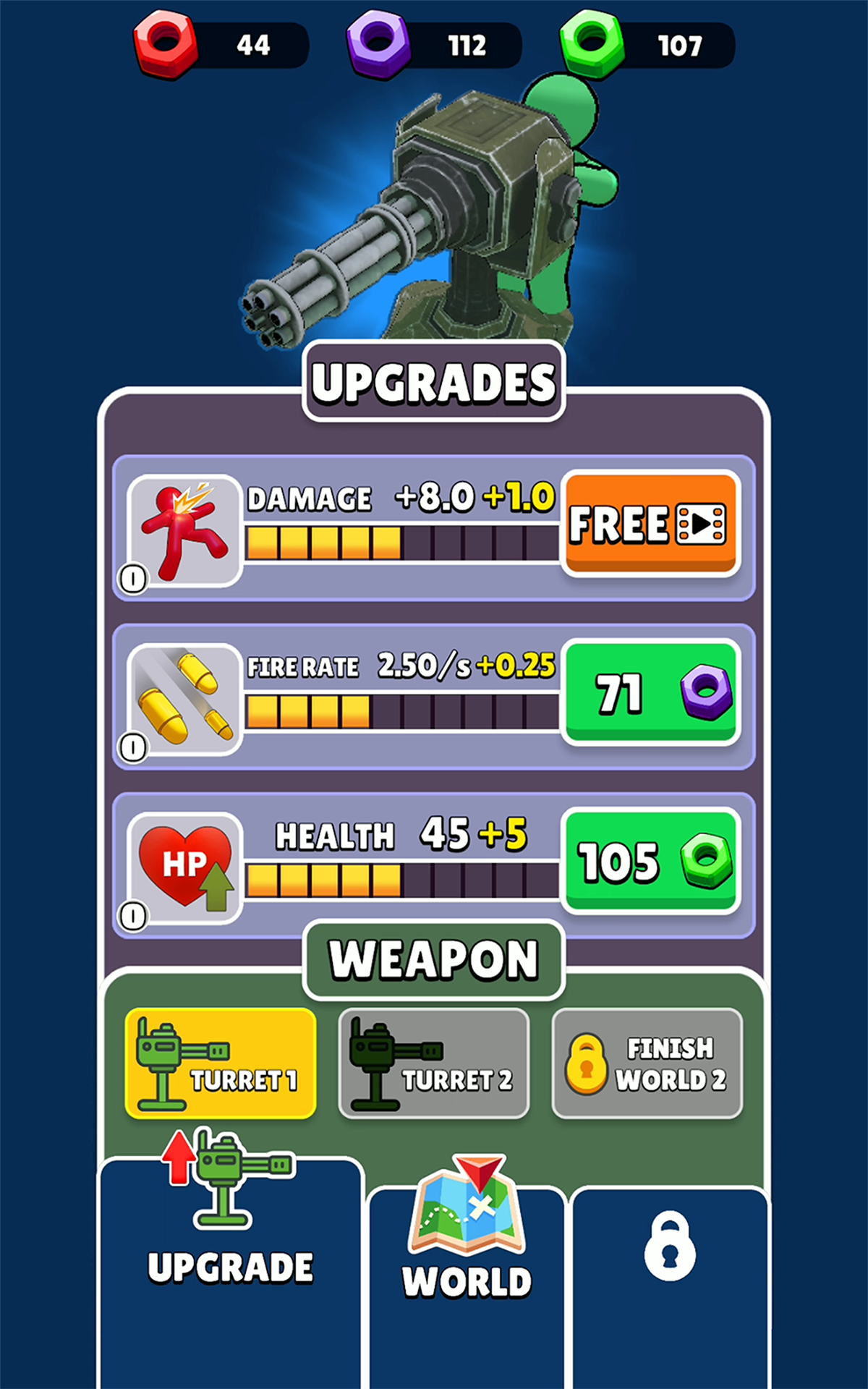Open the info icon on Fire Rate upgrade
The image size is (868, 1389).
tap(133, 747)
